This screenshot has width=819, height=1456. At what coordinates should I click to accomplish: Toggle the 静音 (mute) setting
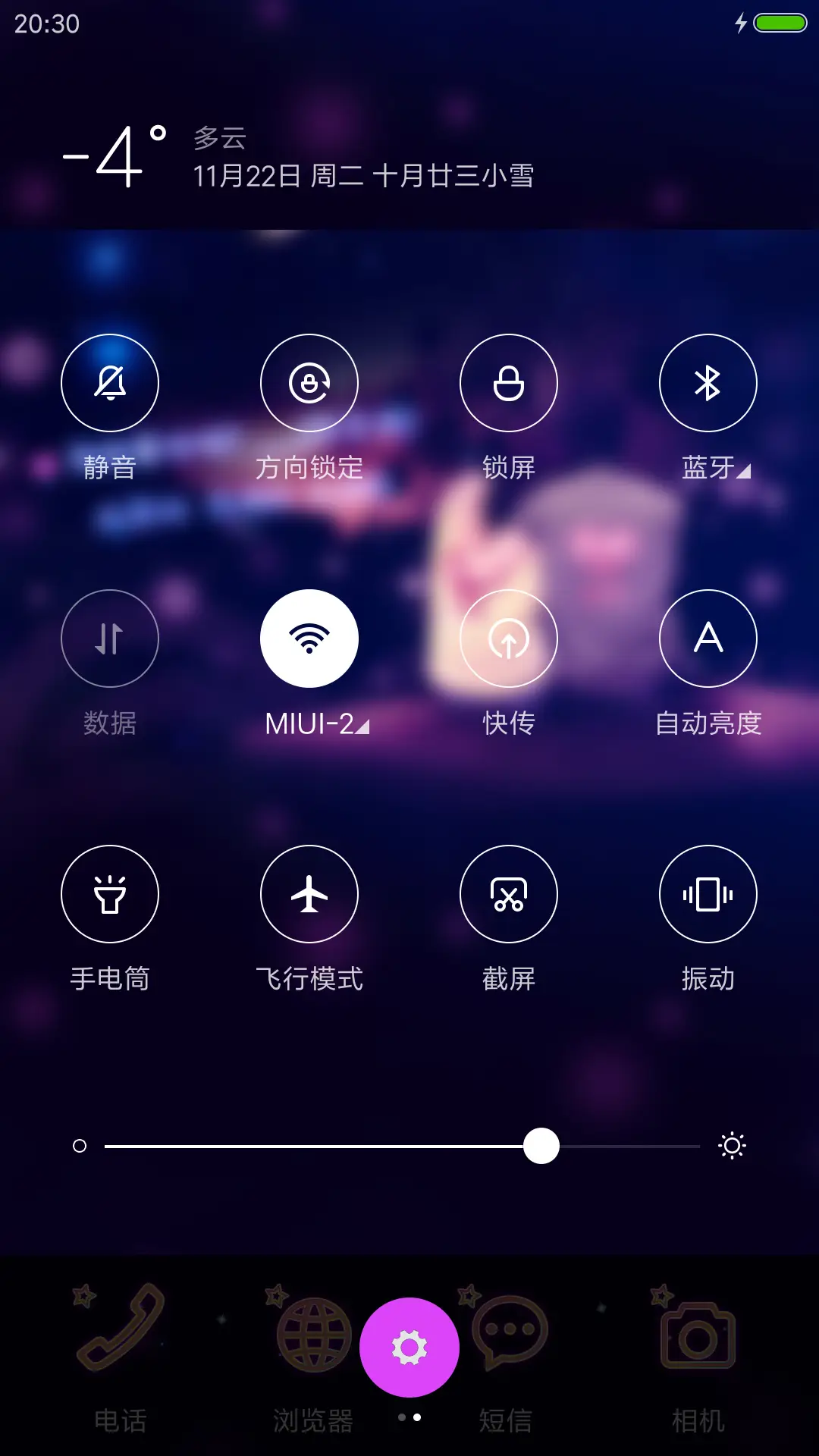[x=110, y=383]
